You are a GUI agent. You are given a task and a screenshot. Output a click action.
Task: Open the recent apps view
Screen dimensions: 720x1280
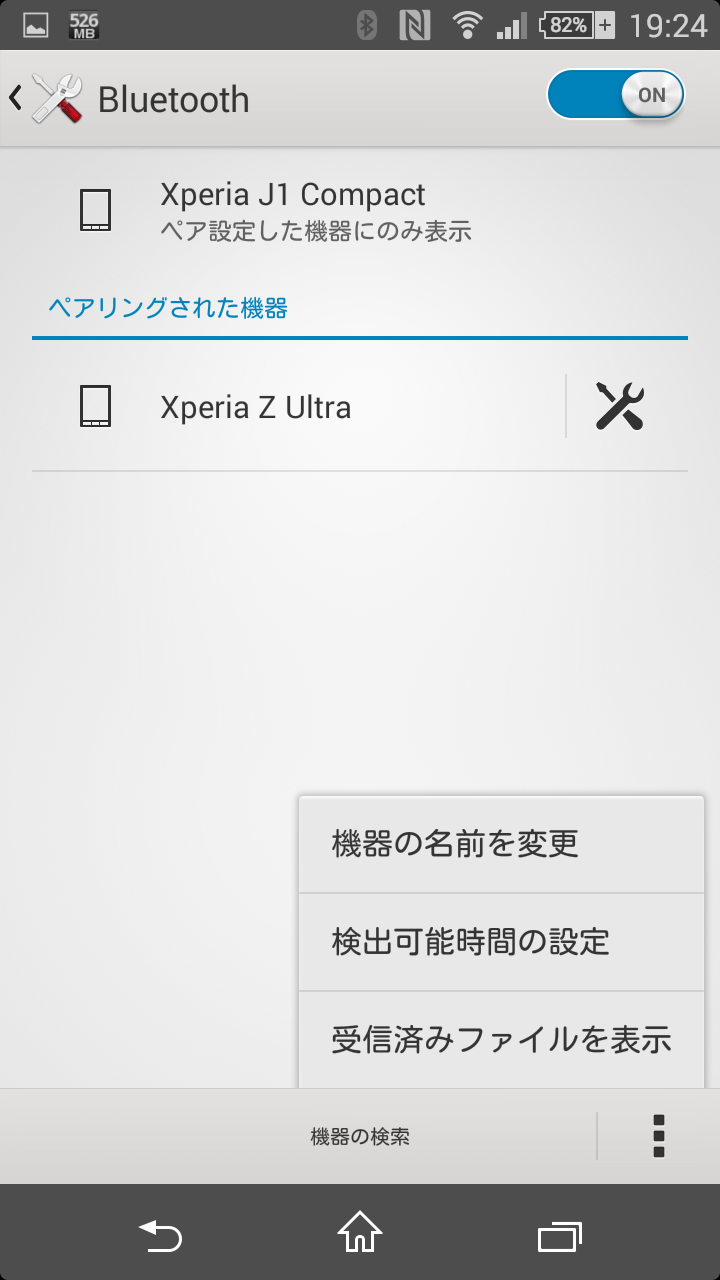pos(560,1235)
